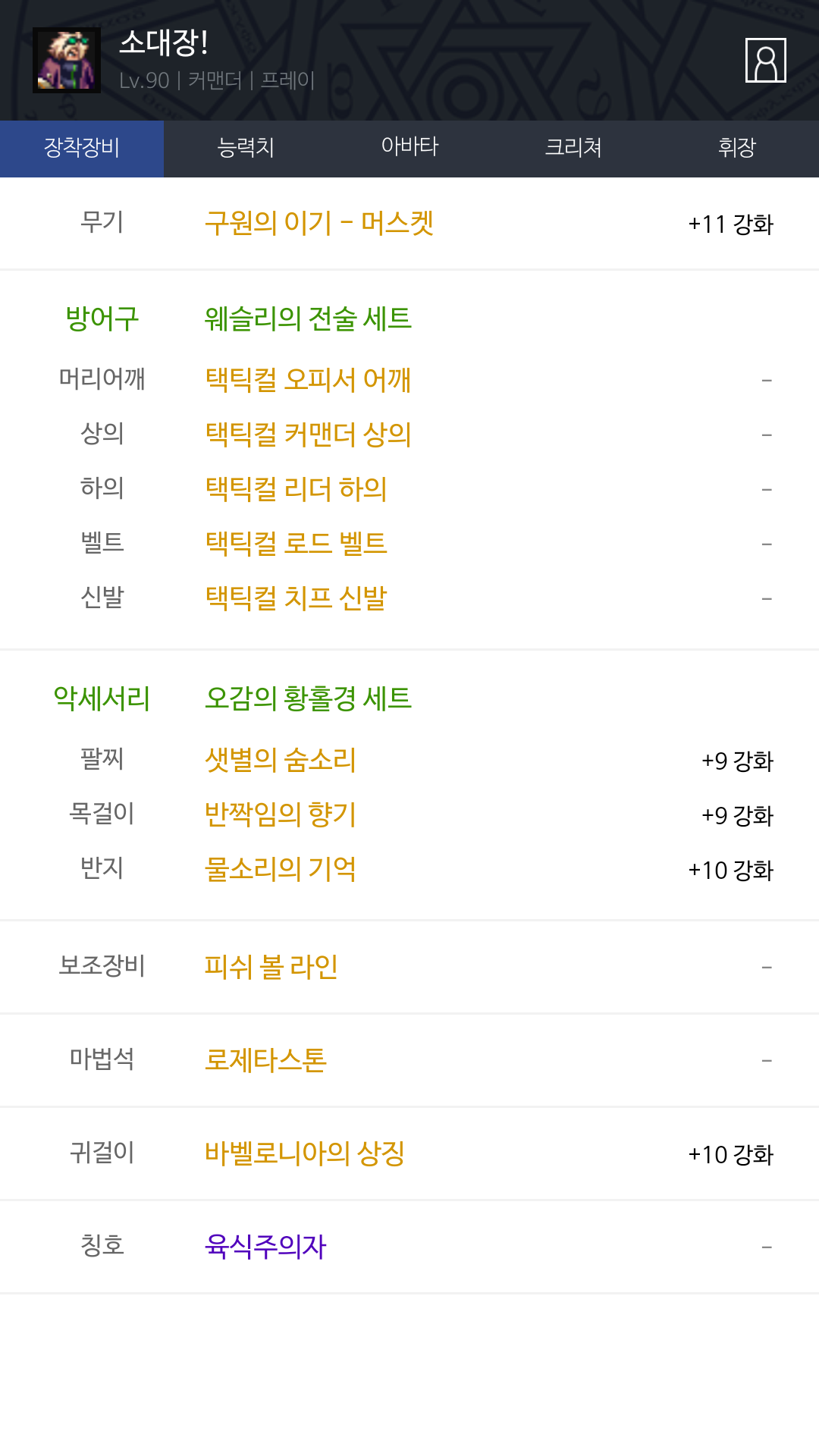Open item 택틱컬 오피서 어깨
The width and height of the screenshot is (819, 1456).
pyautogui.click(x=308, y=379)
